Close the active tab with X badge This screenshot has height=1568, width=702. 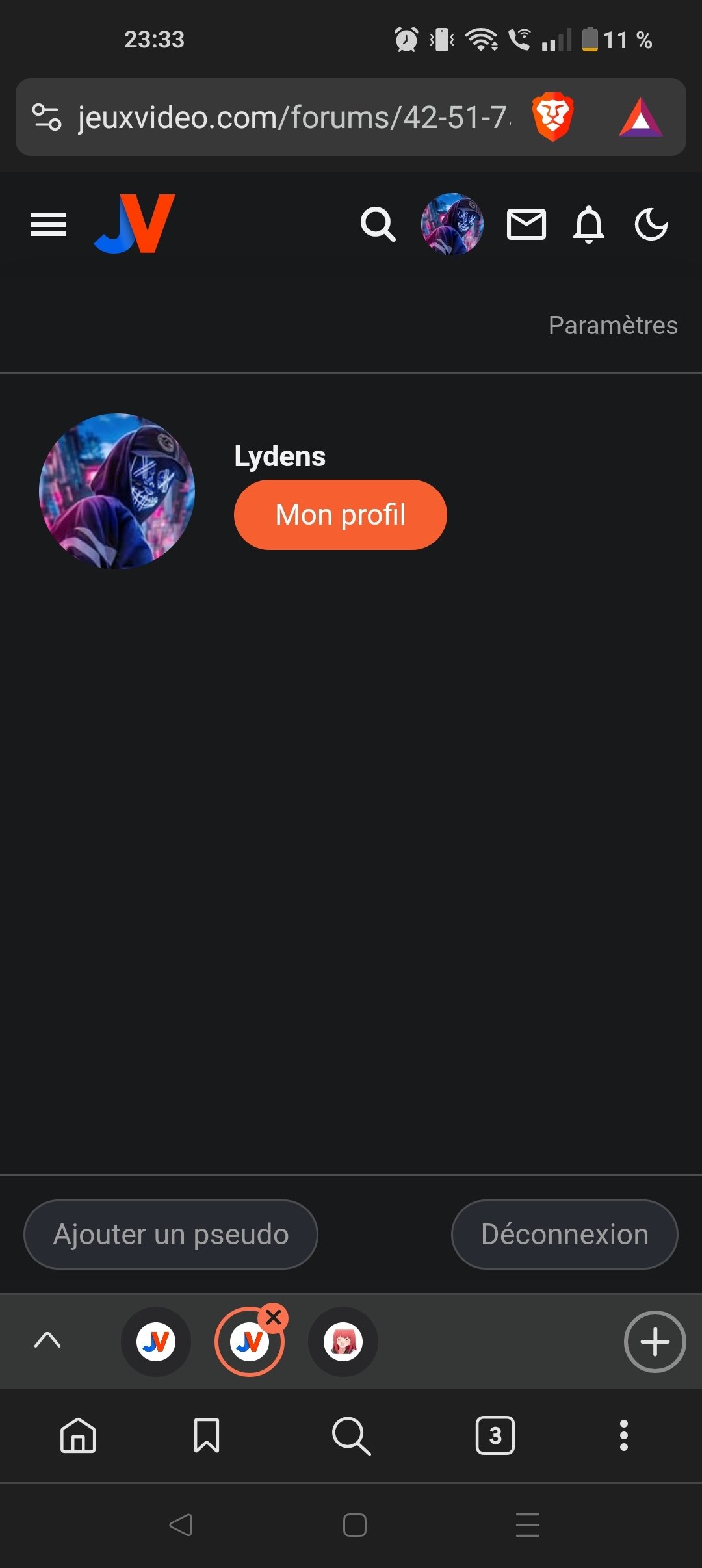click(x=274, y=1318)
